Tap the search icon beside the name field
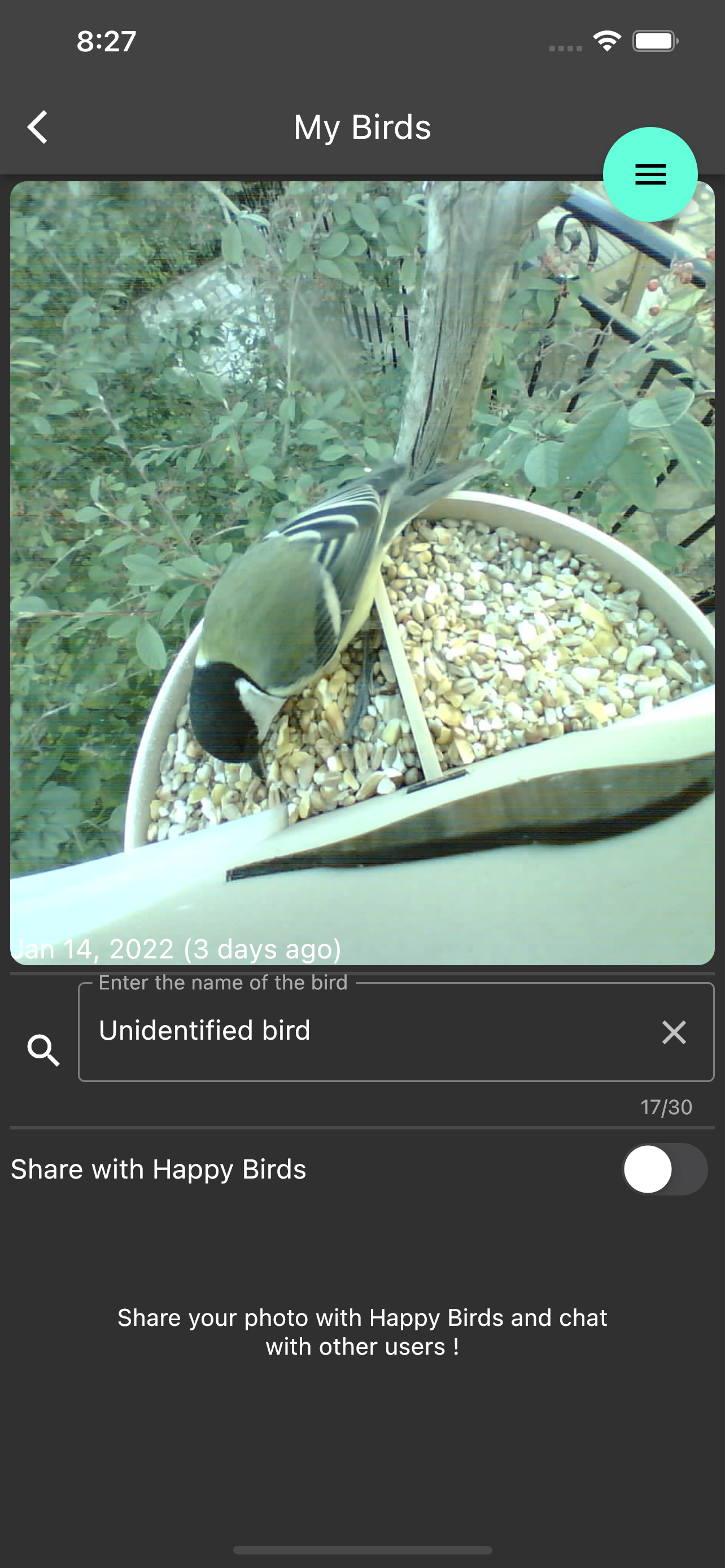Viewport: 725px width, 1568px height. pos(43,1050)
